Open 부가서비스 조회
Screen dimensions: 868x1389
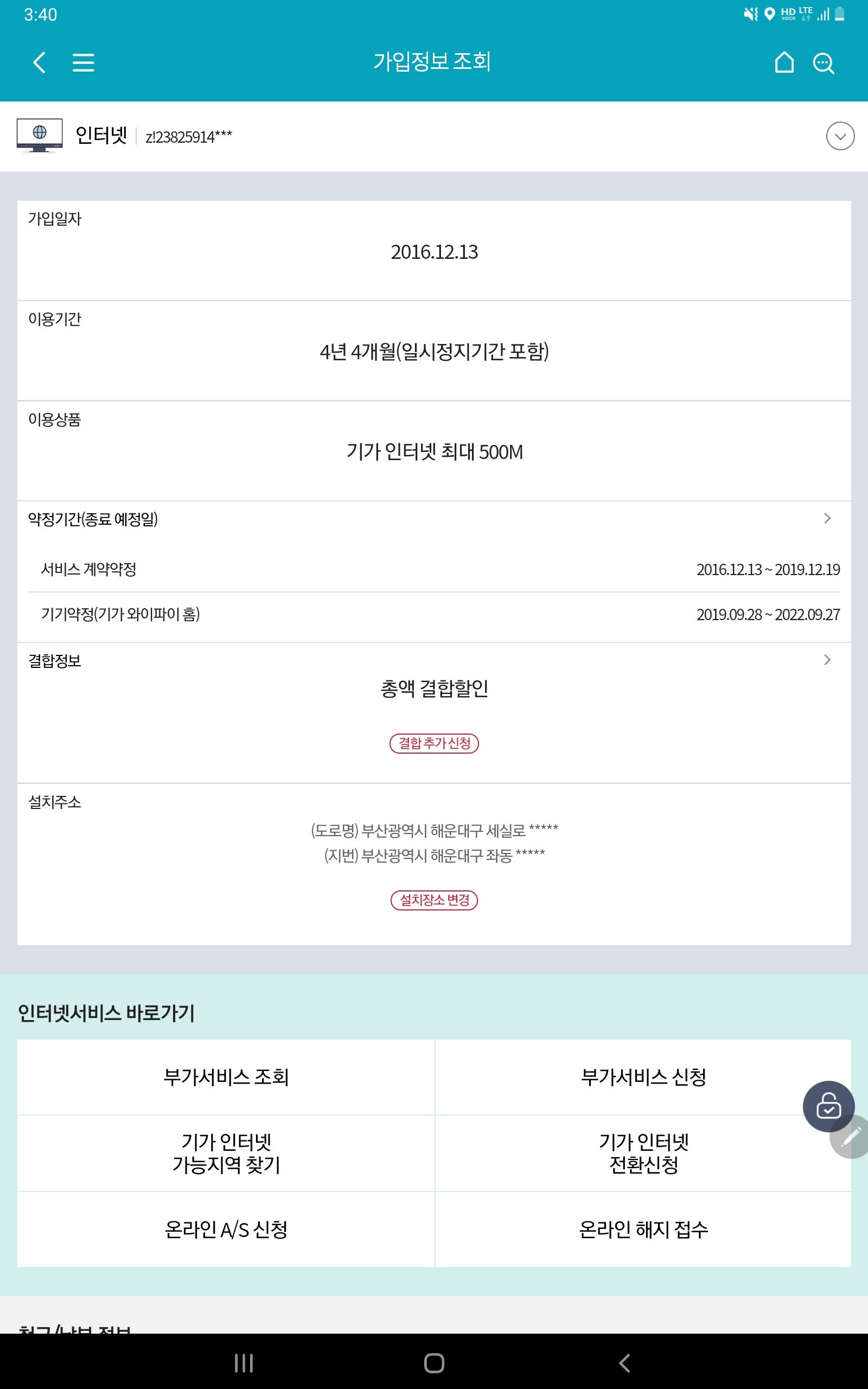(x=226, y=1077)
